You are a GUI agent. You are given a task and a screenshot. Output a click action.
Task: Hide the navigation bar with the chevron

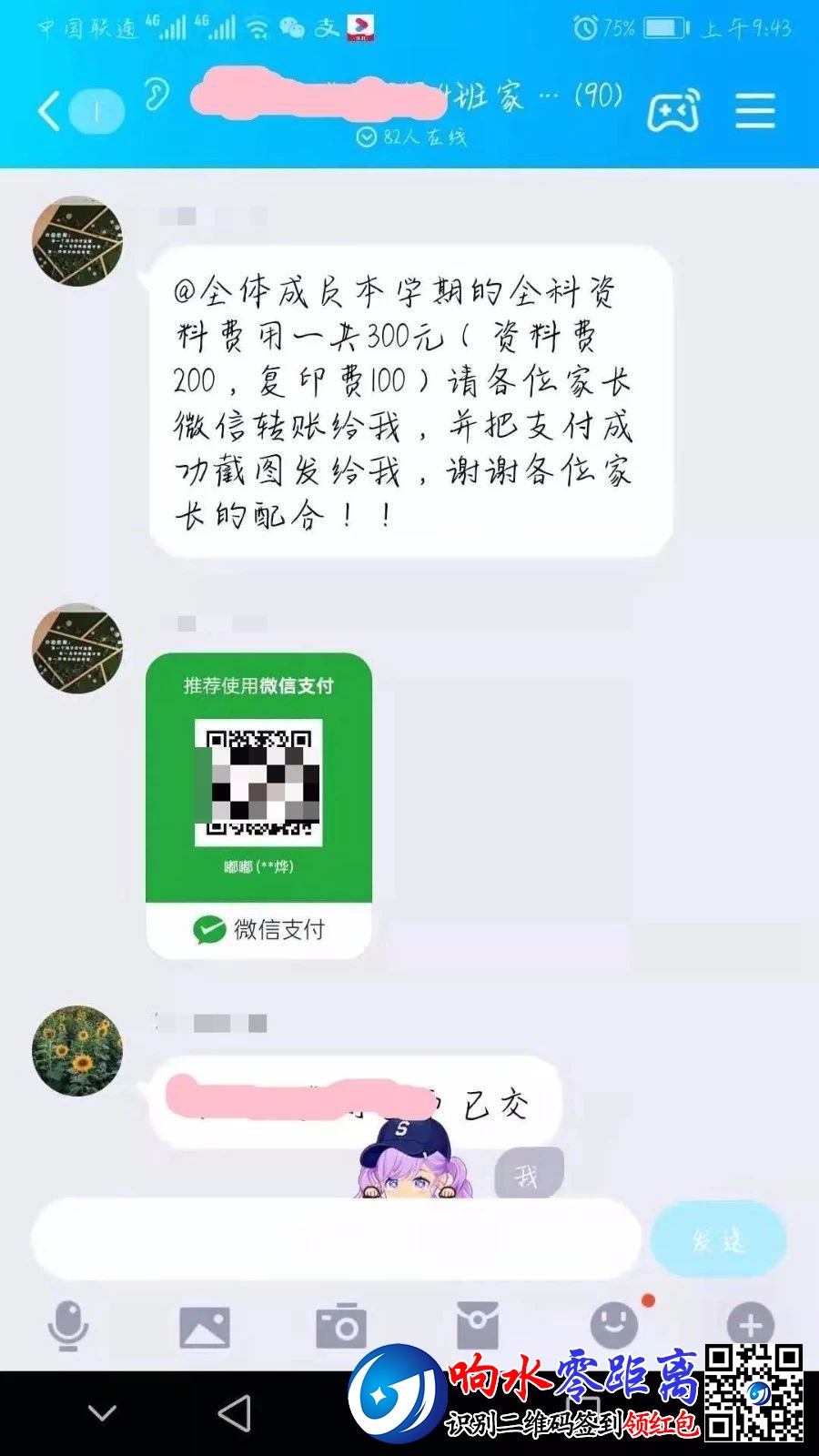[102, 1413]
